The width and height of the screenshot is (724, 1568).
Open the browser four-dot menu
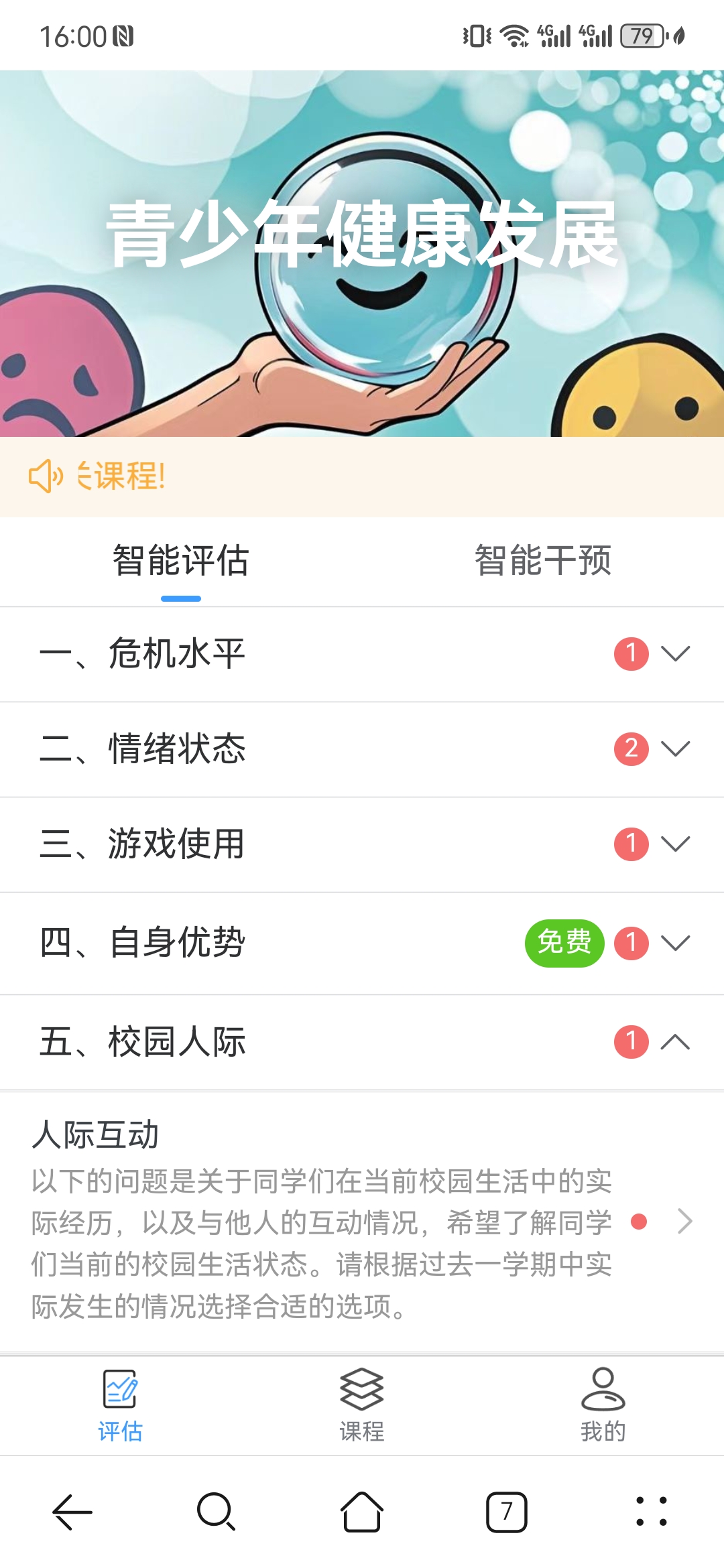(x=651, y=1512)
